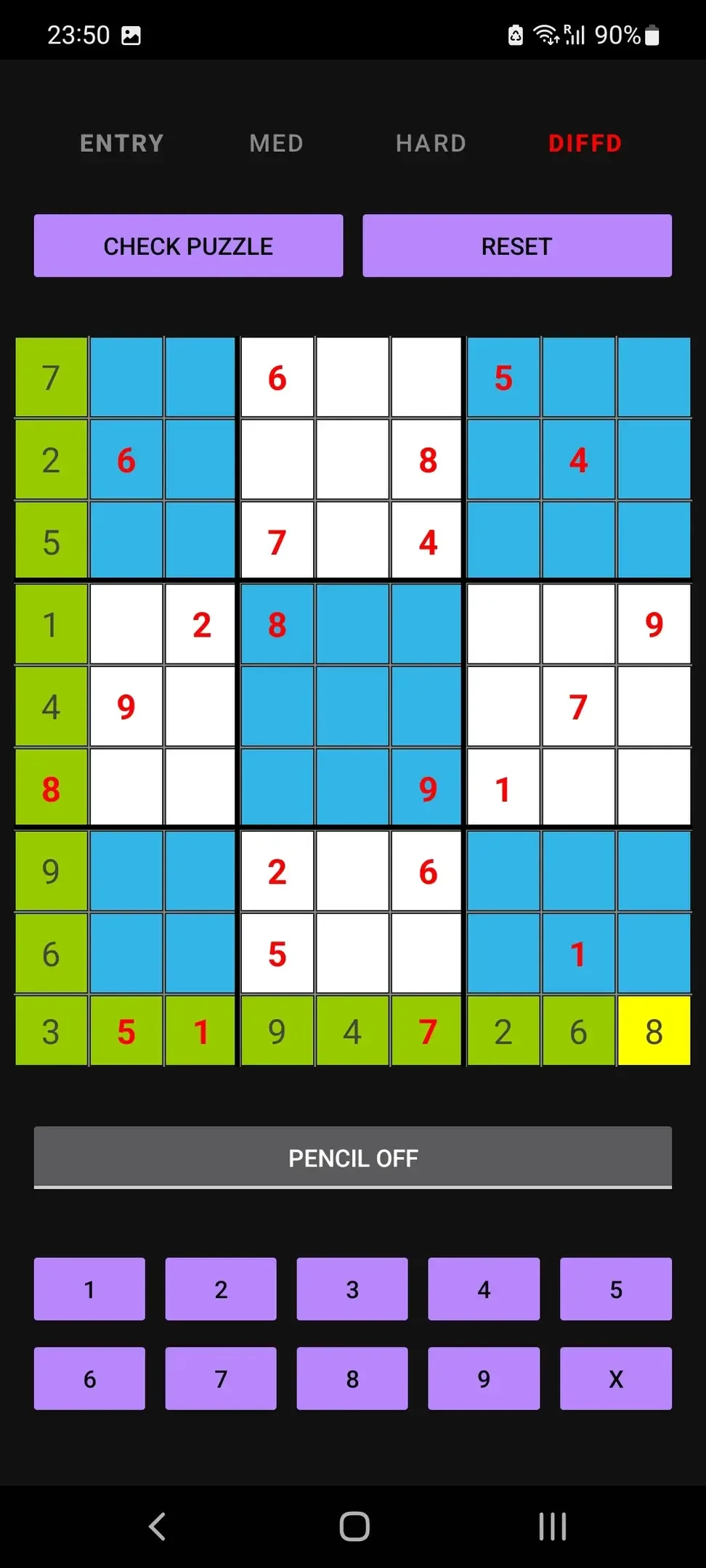
Task: Enter number 1 from the keypad
Action: coord(89,1289)
